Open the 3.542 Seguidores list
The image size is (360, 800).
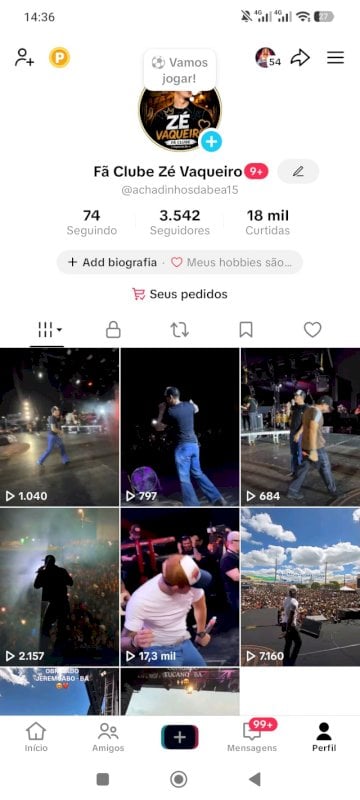click(179, 222)
